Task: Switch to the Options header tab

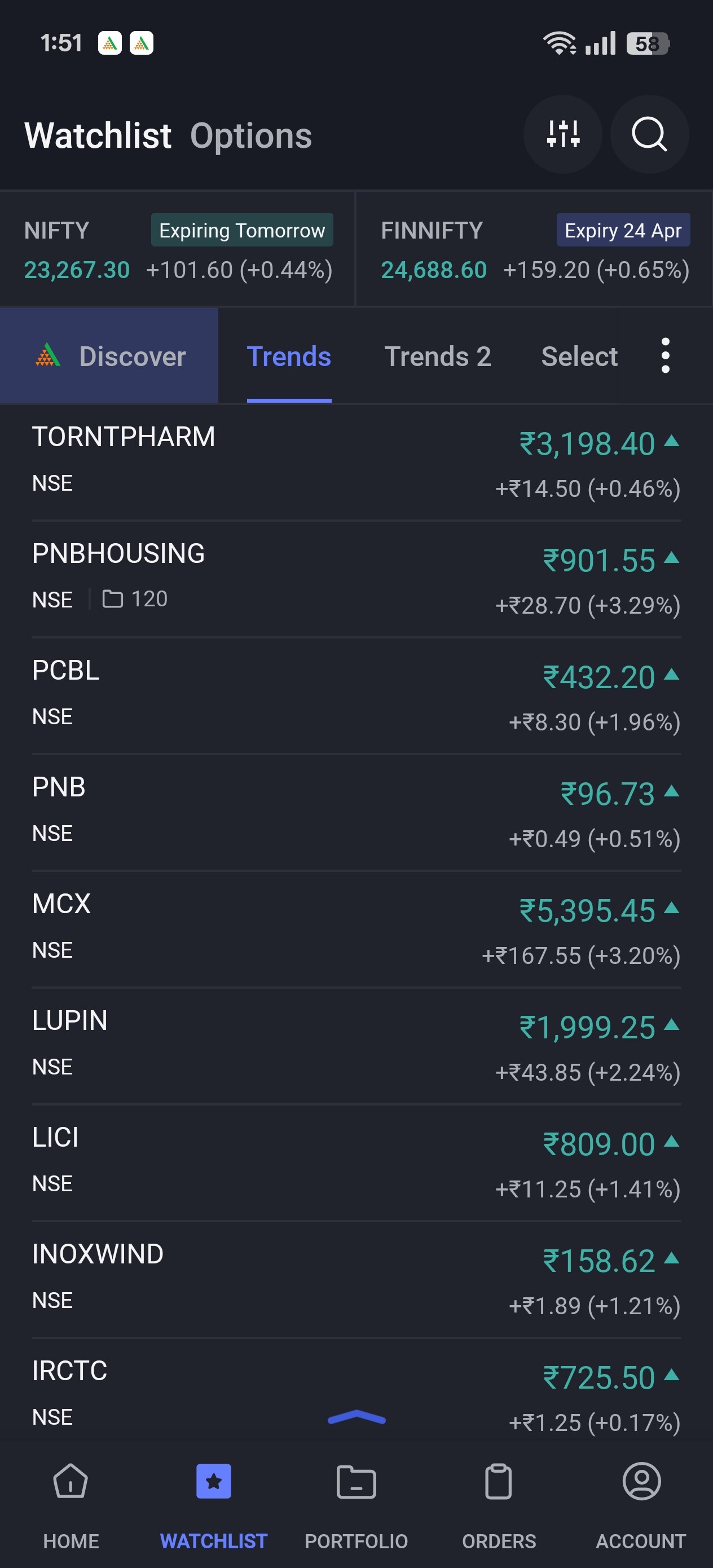Action: (x=251, y=136)
